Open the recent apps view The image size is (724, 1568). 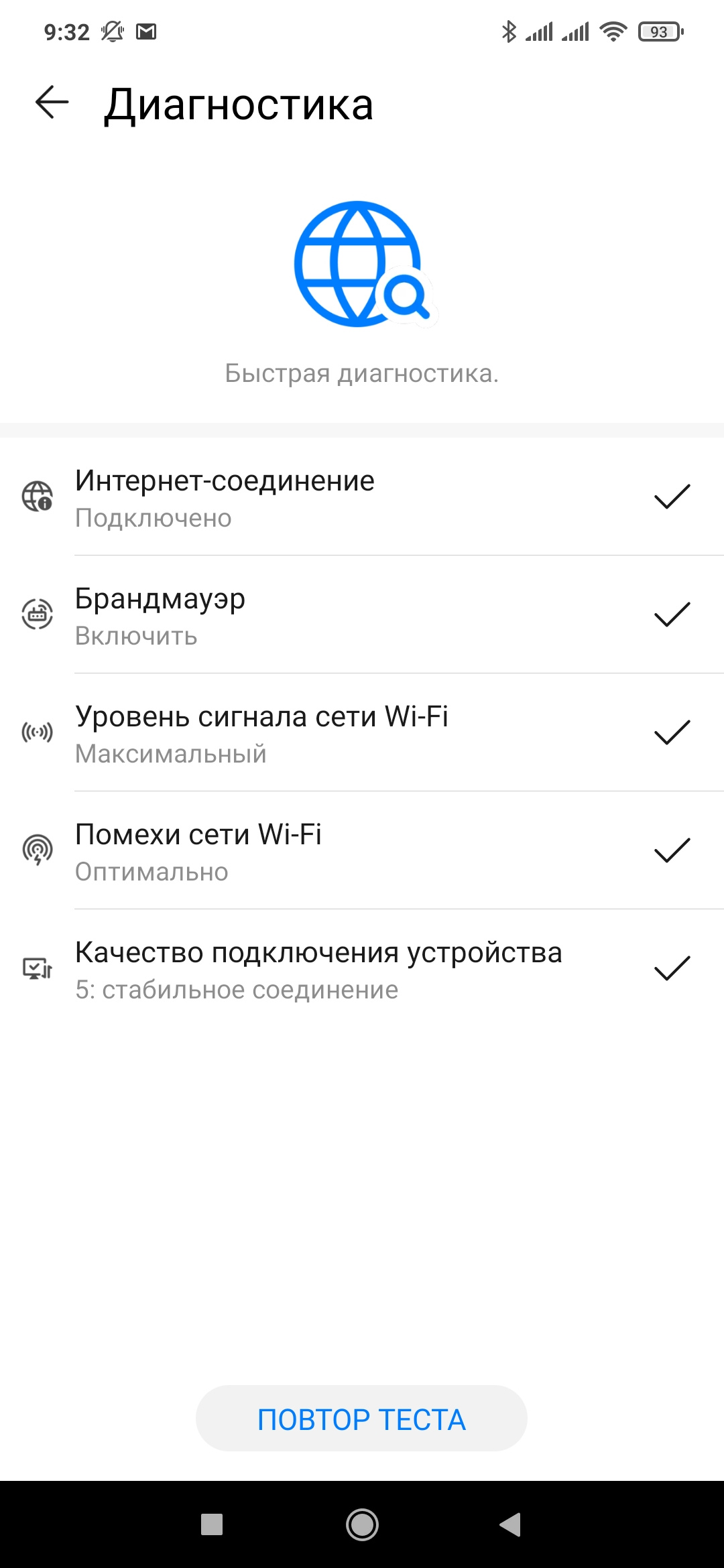[x=212, y=1525]
